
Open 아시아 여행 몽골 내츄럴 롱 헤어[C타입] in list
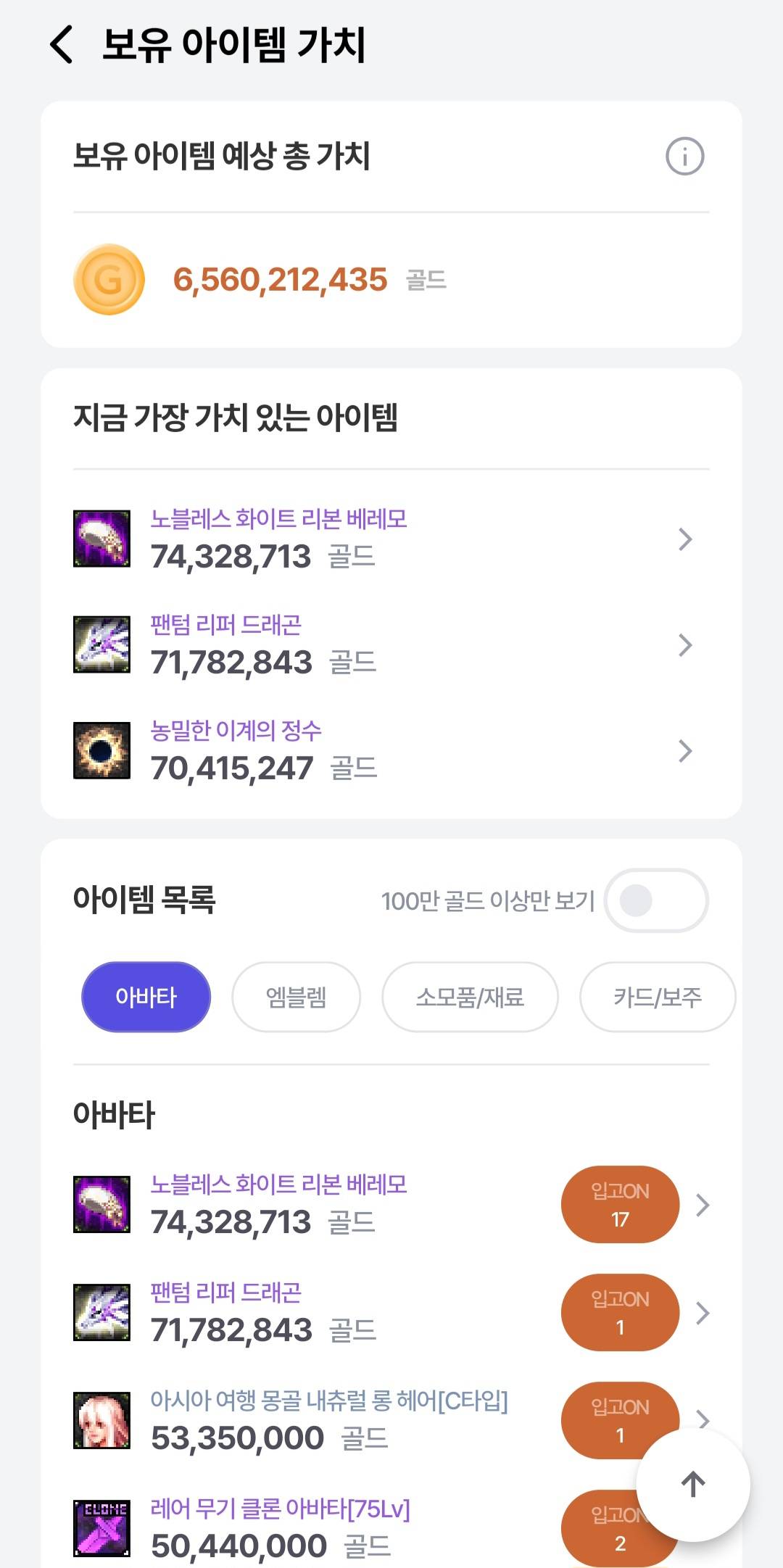pyautogui.click(x=328, y=1419)
